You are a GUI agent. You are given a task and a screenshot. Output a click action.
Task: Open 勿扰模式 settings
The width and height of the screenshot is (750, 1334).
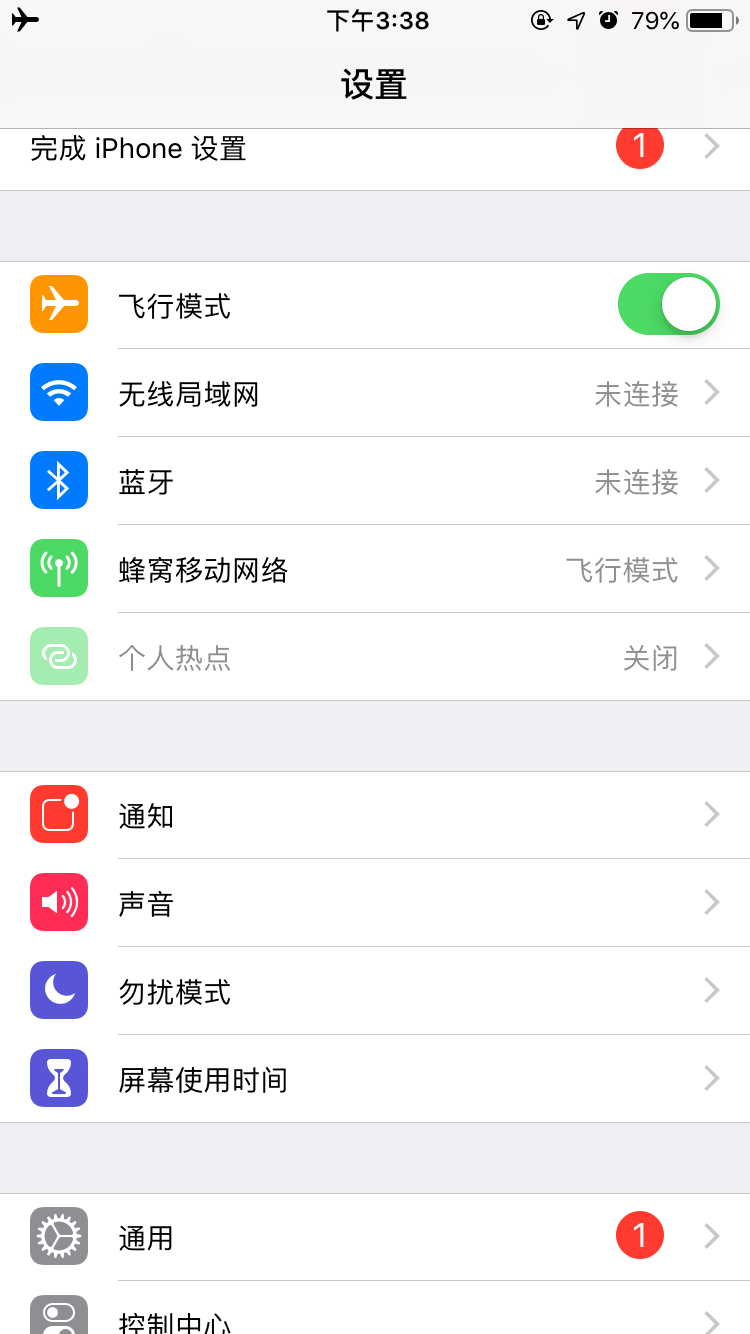375,991
